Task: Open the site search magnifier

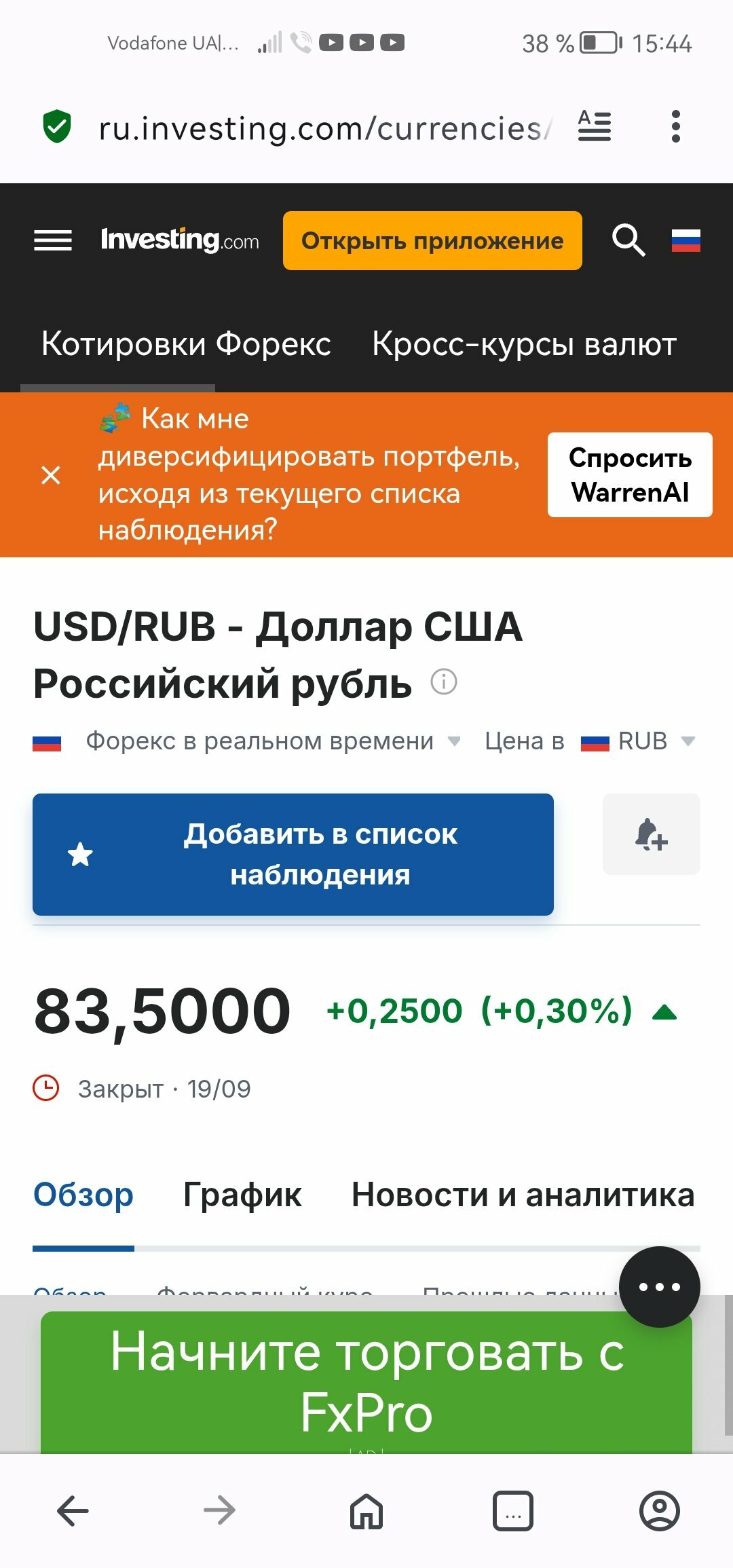Action: click(x=628, y=240)
